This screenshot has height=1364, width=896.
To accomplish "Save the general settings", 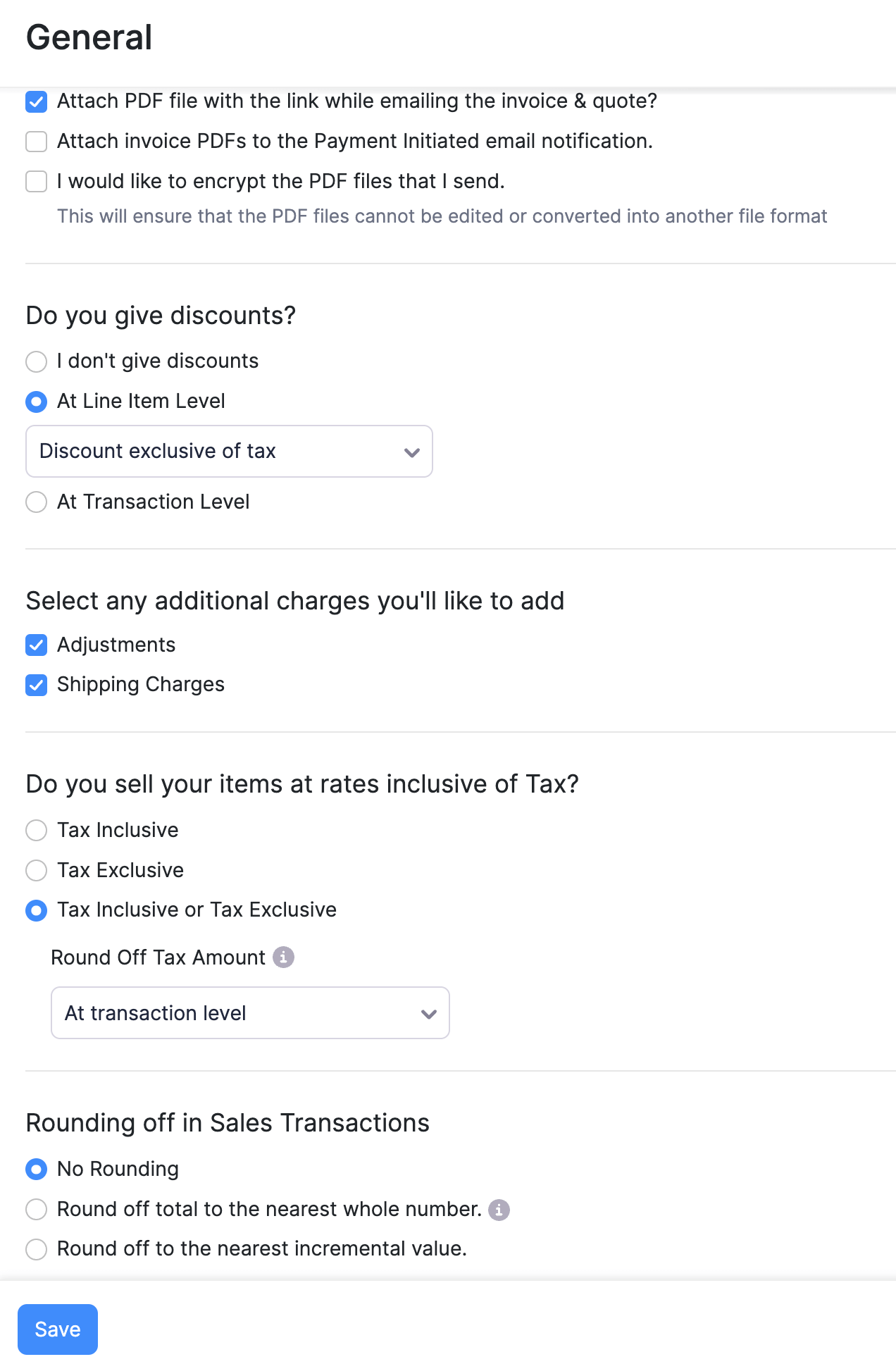I will [x=57, y=1329].
